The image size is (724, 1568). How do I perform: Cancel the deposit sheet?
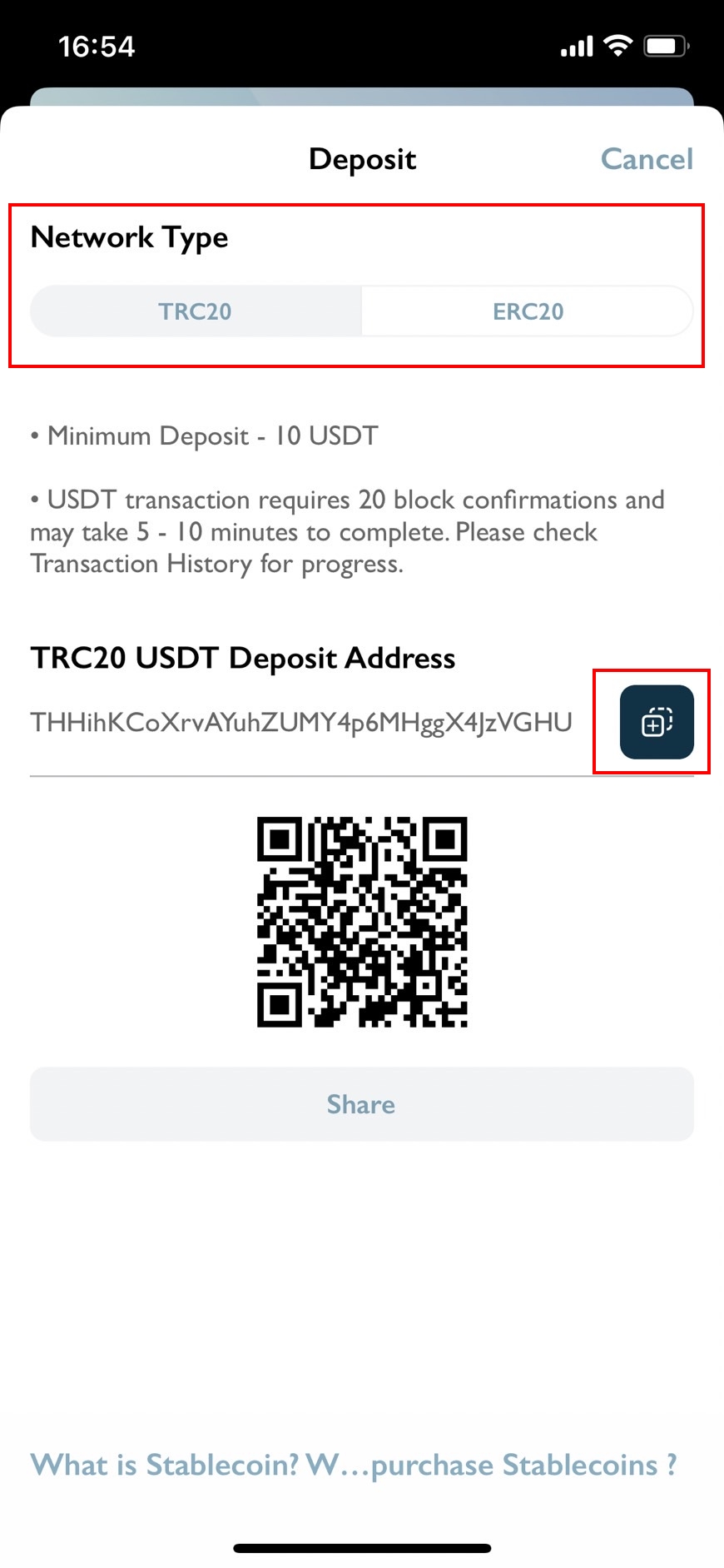point(647,159)
